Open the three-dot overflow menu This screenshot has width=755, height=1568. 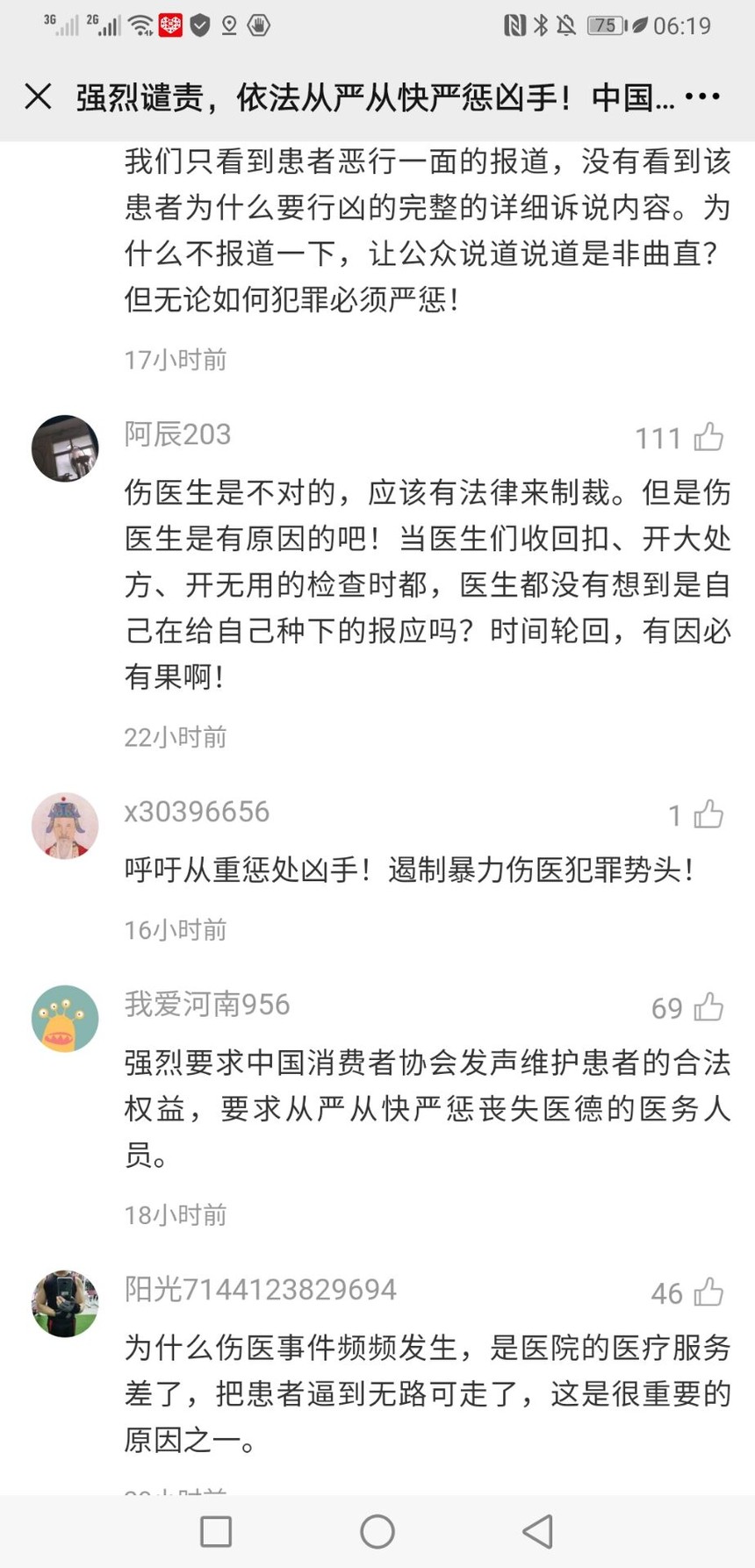coord(703,97)
